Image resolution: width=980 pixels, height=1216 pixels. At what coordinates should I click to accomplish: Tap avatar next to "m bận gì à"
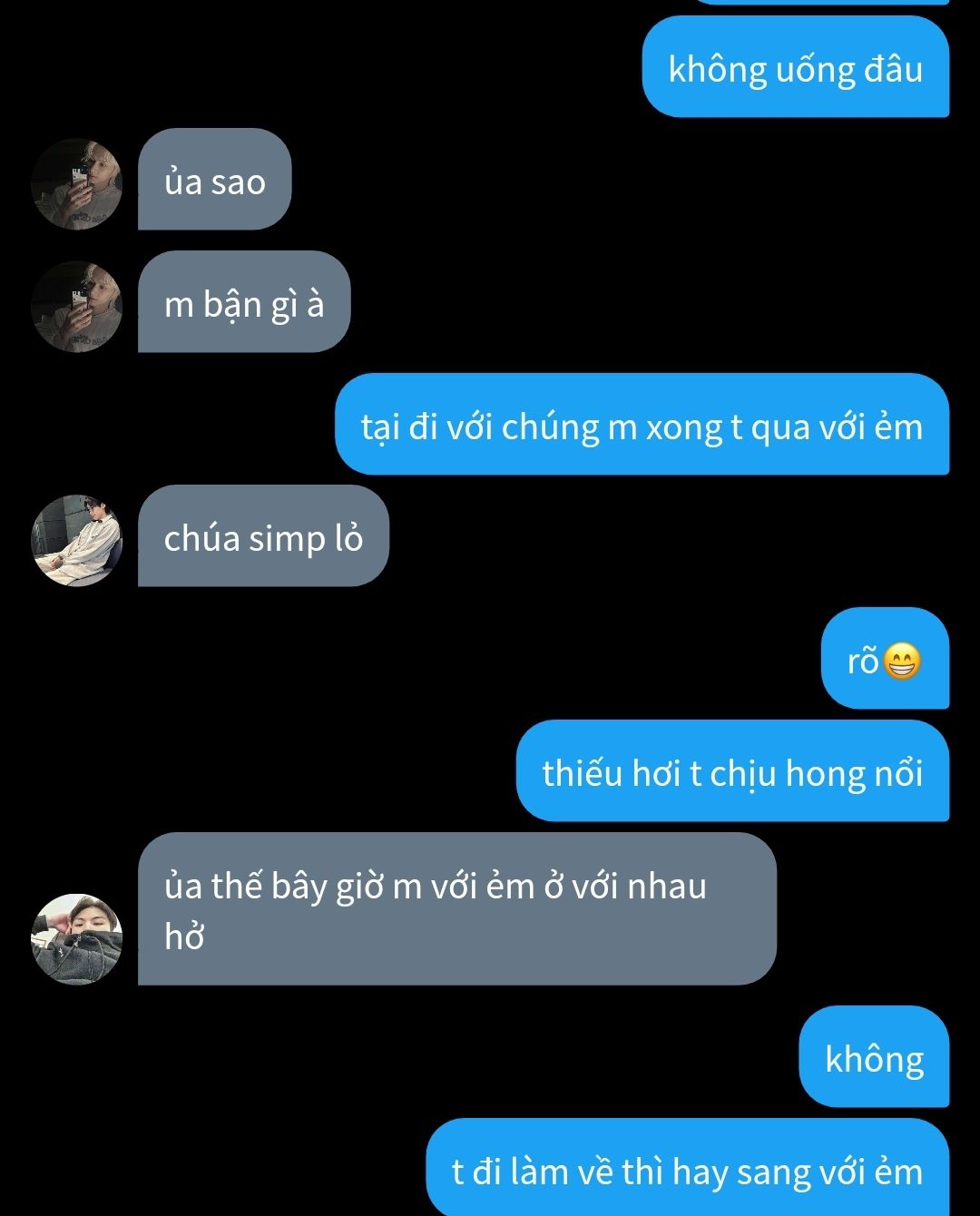76,307
